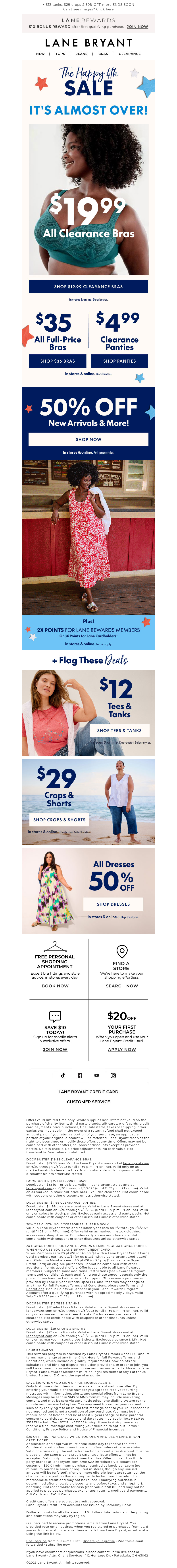Open the JEANS category

[x=81, y=54]
